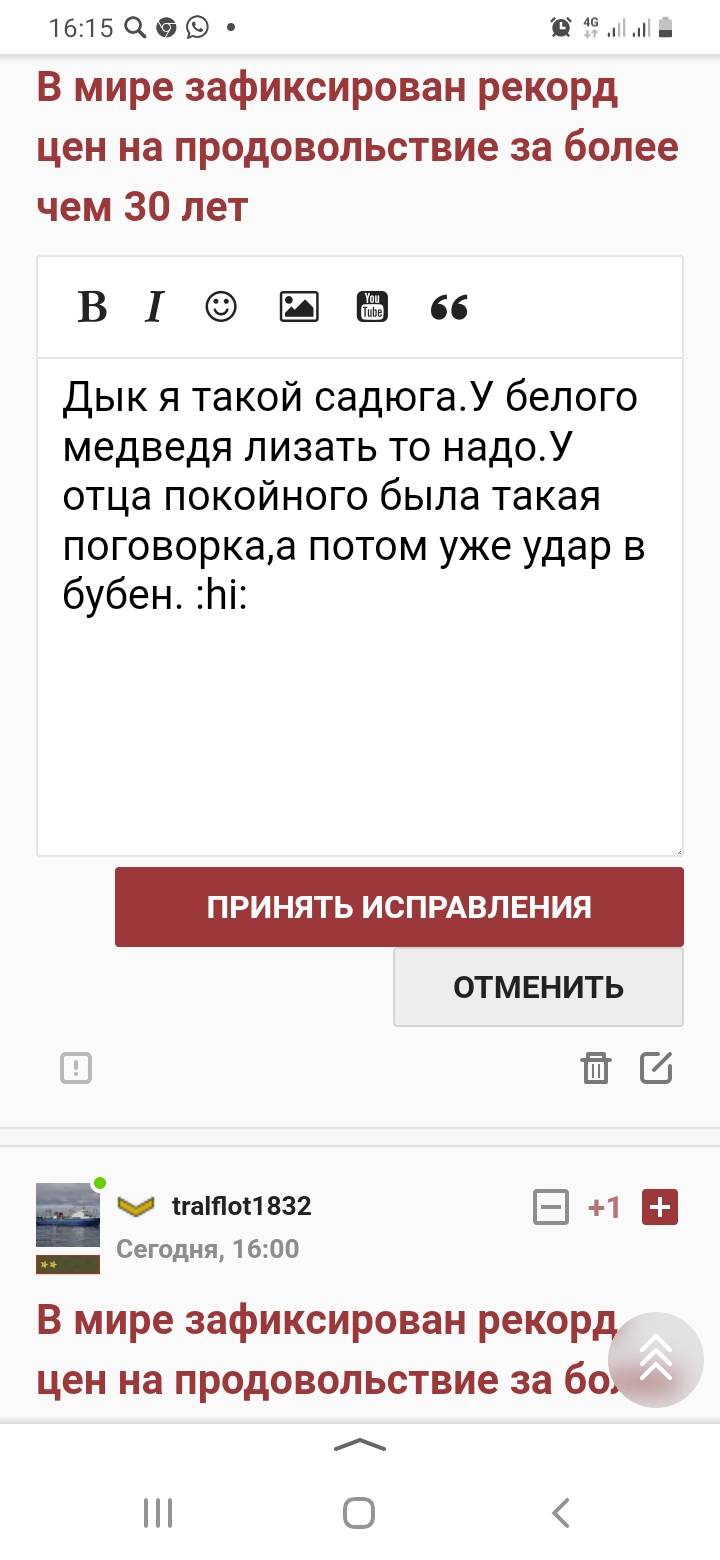Insert a YouTube video link
The image size is (720, 1560).
coord(372,306)
